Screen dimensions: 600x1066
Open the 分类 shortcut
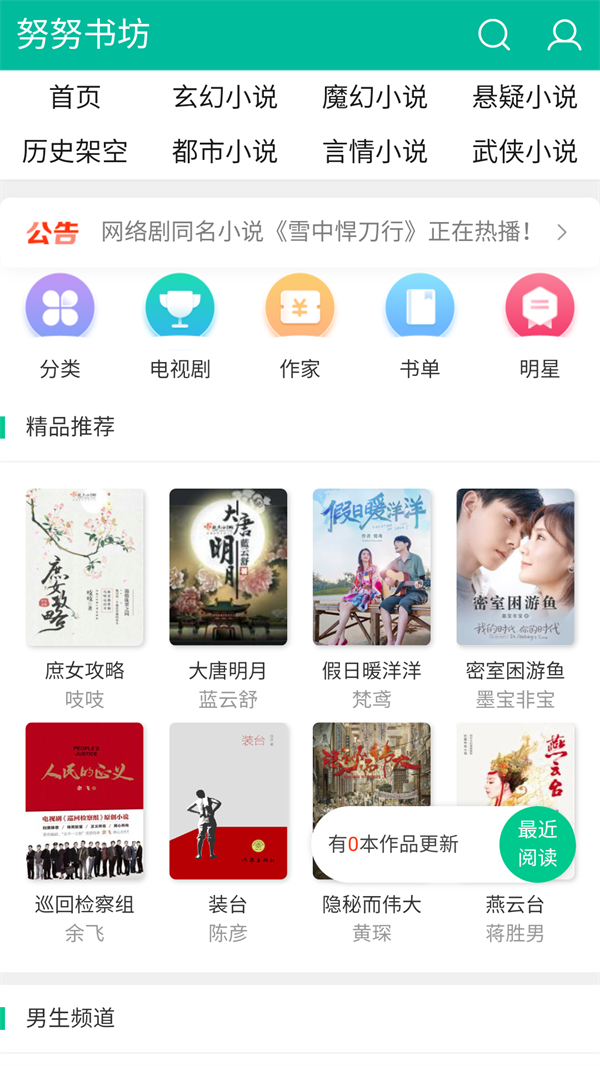coord(60,308)
